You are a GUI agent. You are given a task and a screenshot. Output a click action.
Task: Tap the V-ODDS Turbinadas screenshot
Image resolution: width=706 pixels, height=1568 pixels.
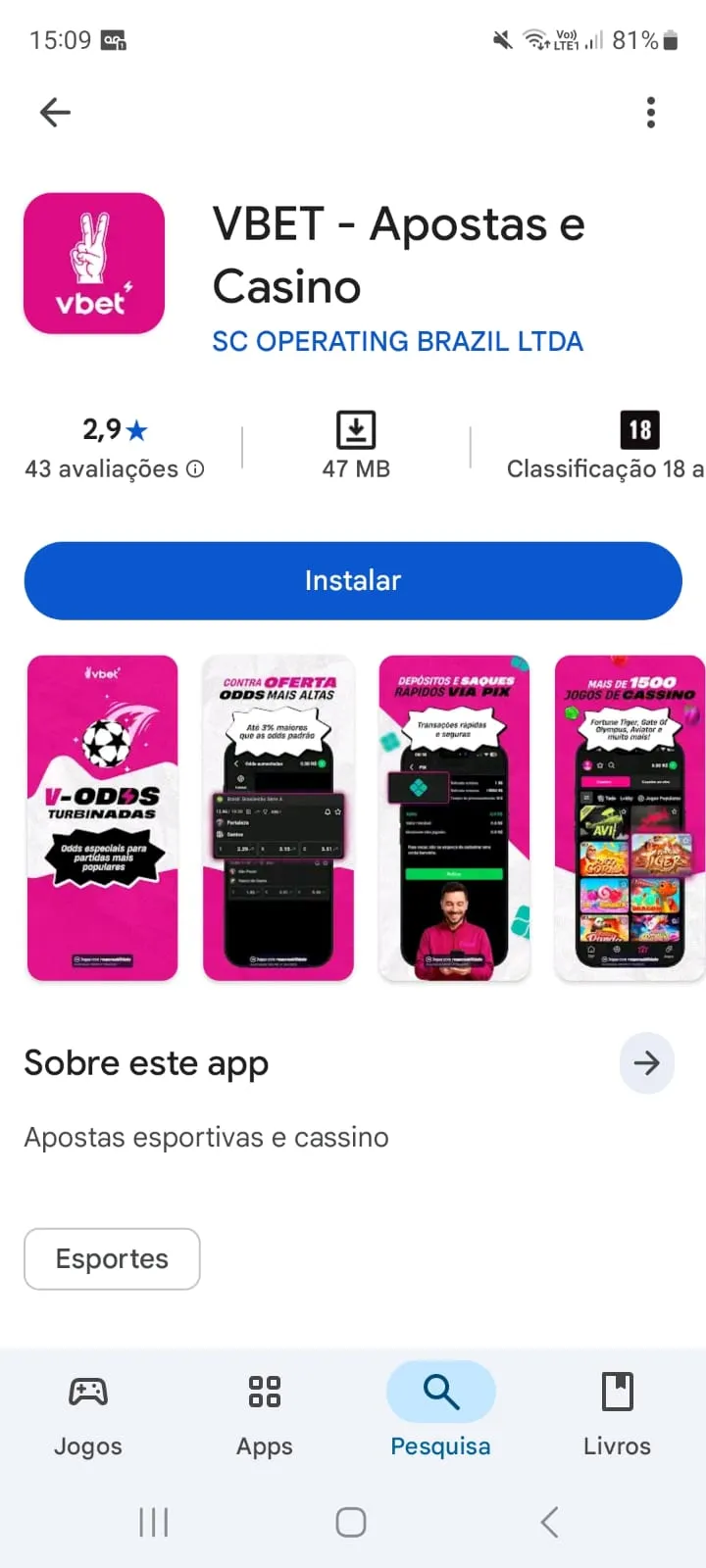(x=101, y=817)
